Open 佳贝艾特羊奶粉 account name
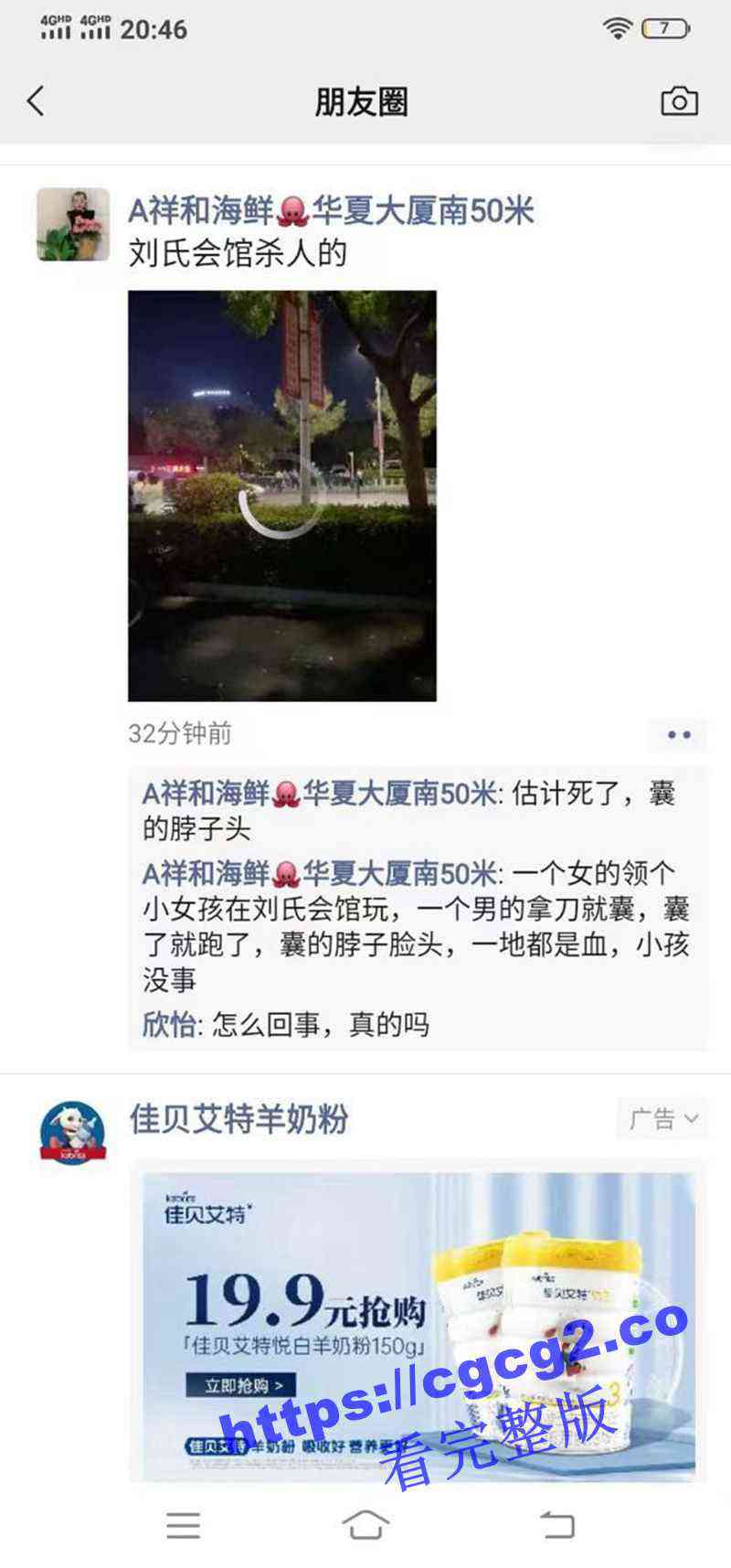Image resolution: width=731 pixels, height=1568 pixels. [x=238, y=1119]
